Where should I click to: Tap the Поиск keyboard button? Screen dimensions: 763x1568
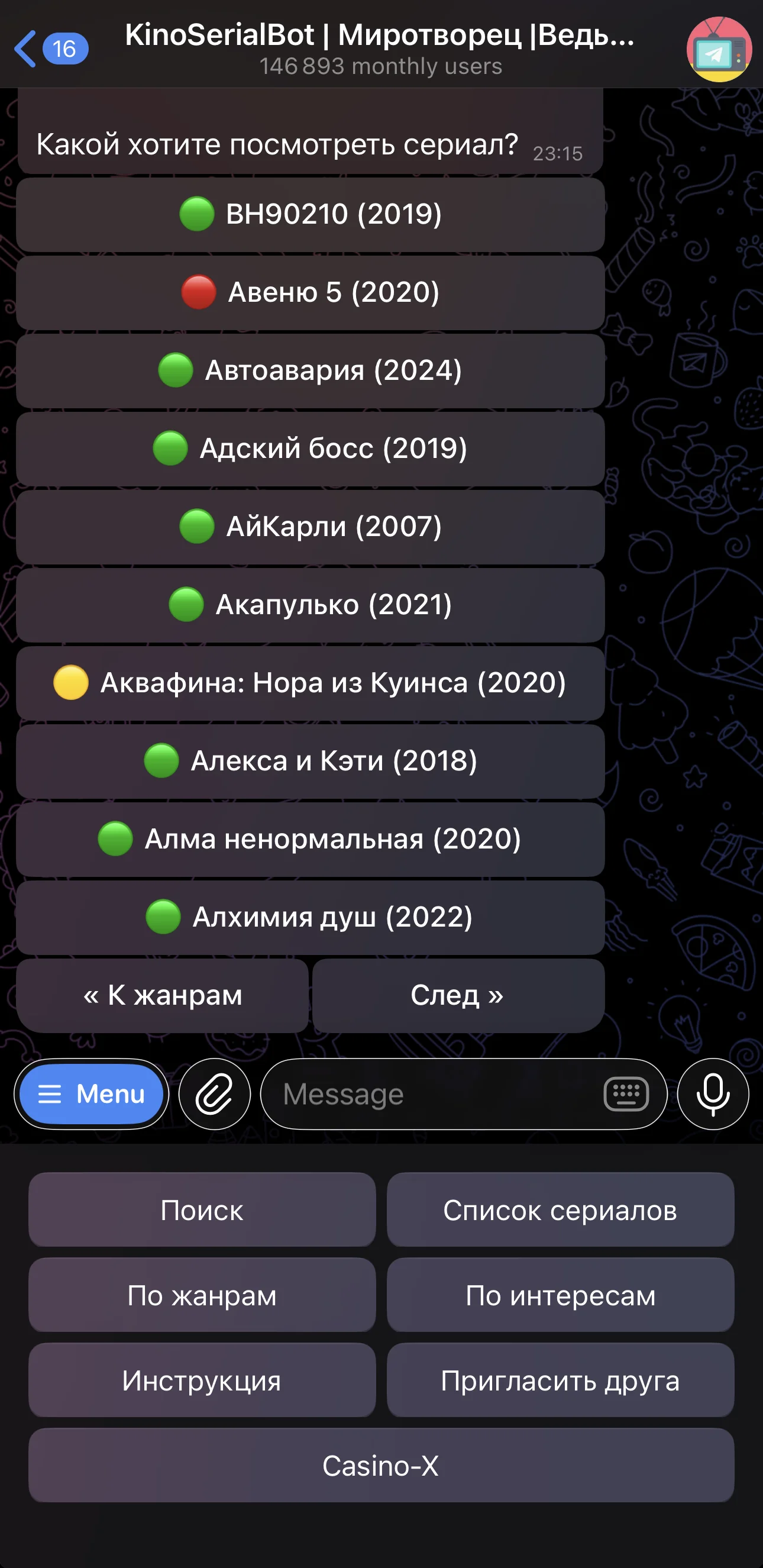pyautogui.click(x=202, y=1209)
